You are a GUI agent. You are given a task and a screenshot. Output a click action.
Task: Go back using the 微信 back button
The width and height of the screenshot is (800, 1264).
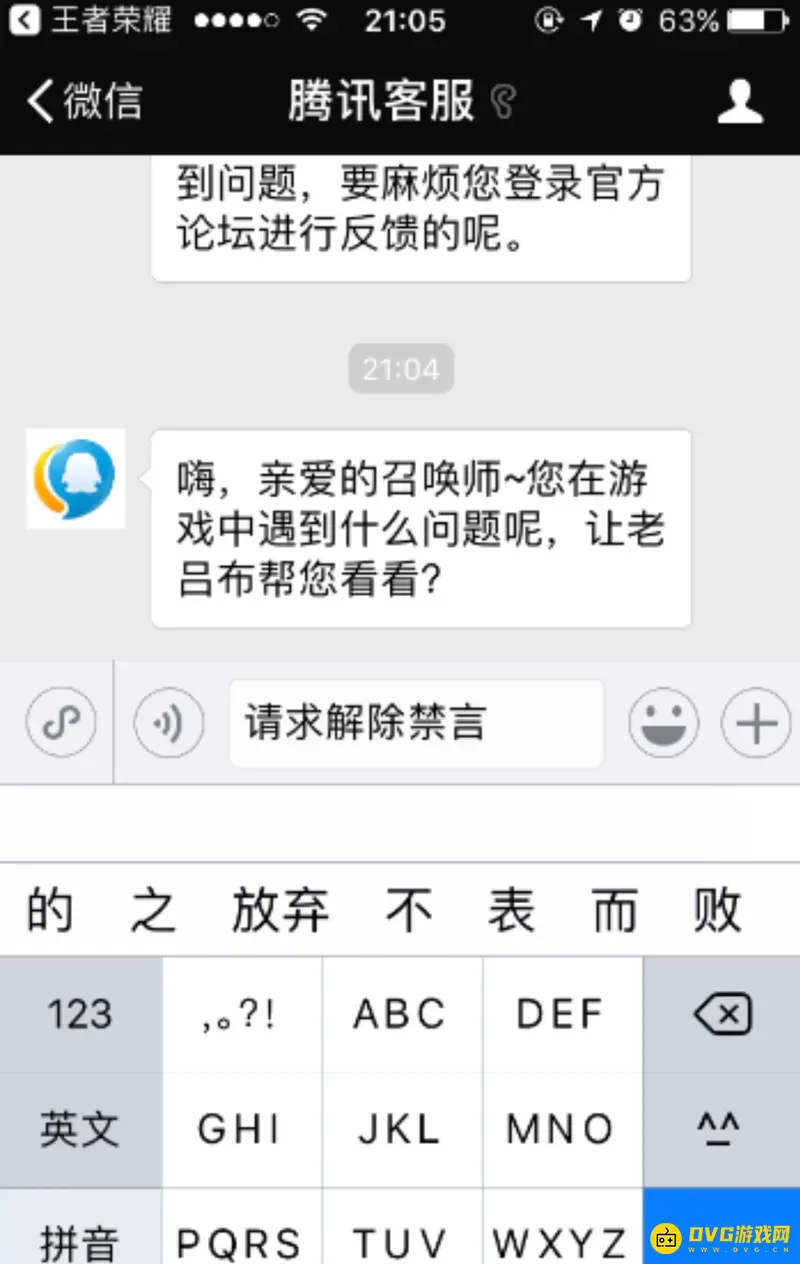tap(80, 100)
